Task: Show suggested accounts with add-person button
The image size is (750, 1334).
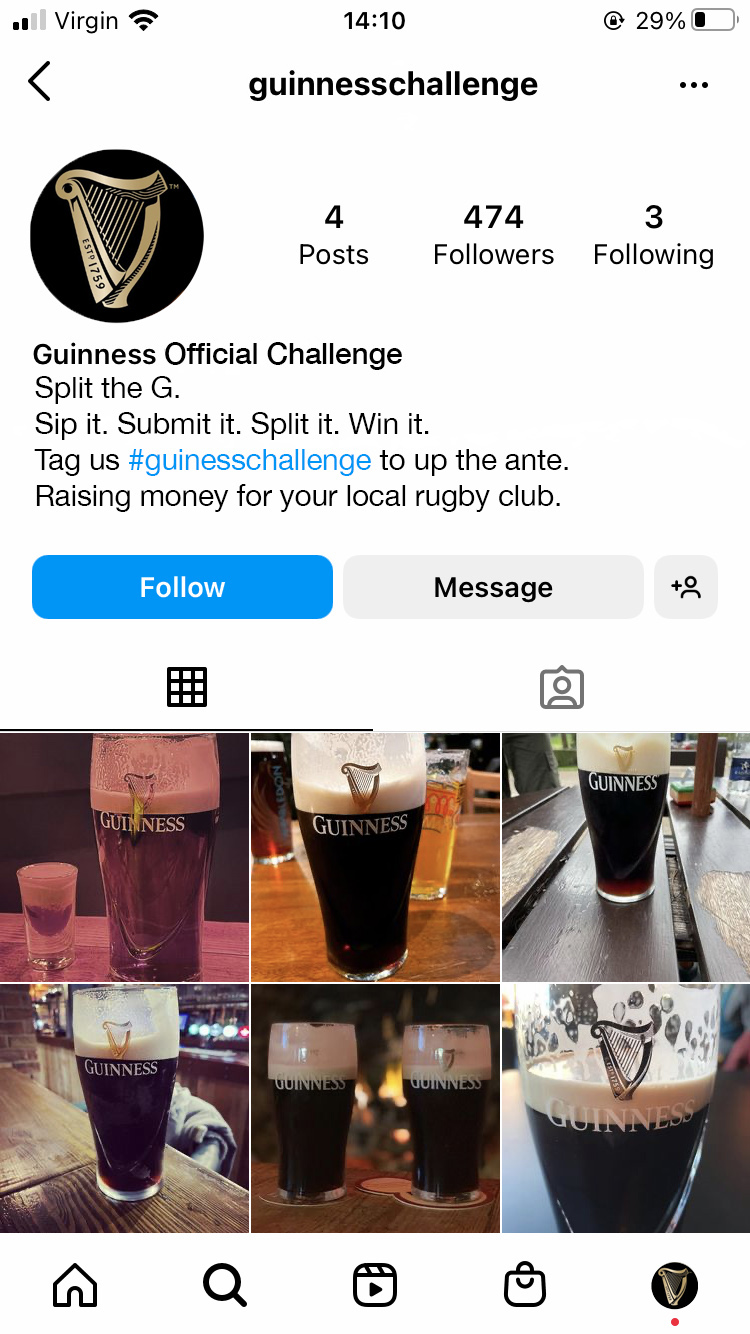Action: click(686, 587)
